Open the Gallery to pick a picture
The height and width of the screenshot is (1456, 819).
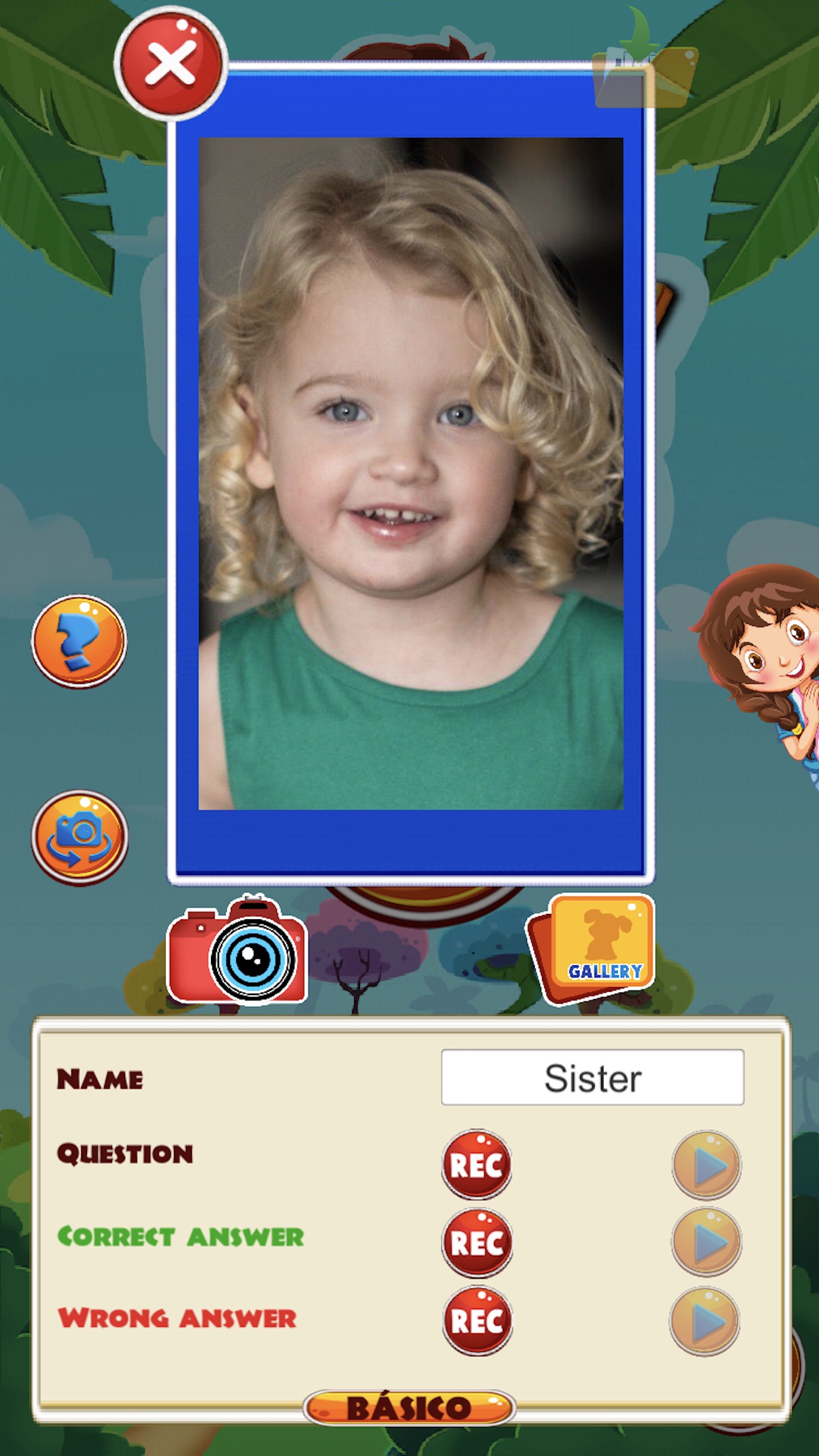(591, 948)
